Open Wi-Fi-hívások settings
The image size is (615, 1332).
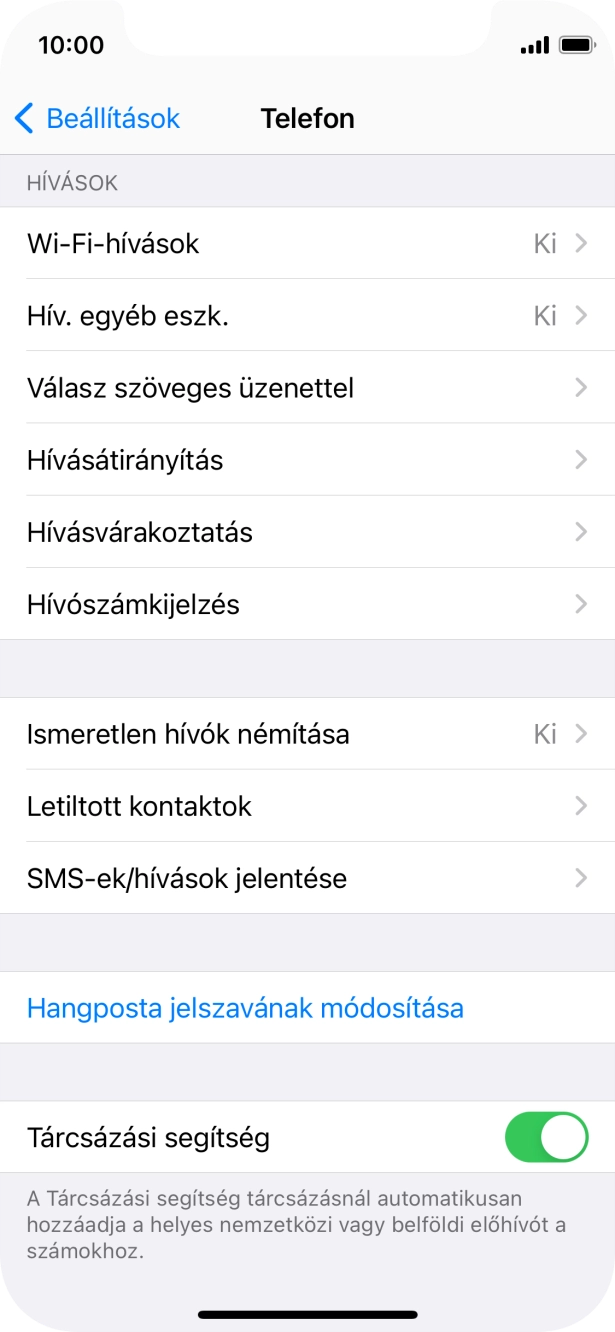click(x=307, y=243)
